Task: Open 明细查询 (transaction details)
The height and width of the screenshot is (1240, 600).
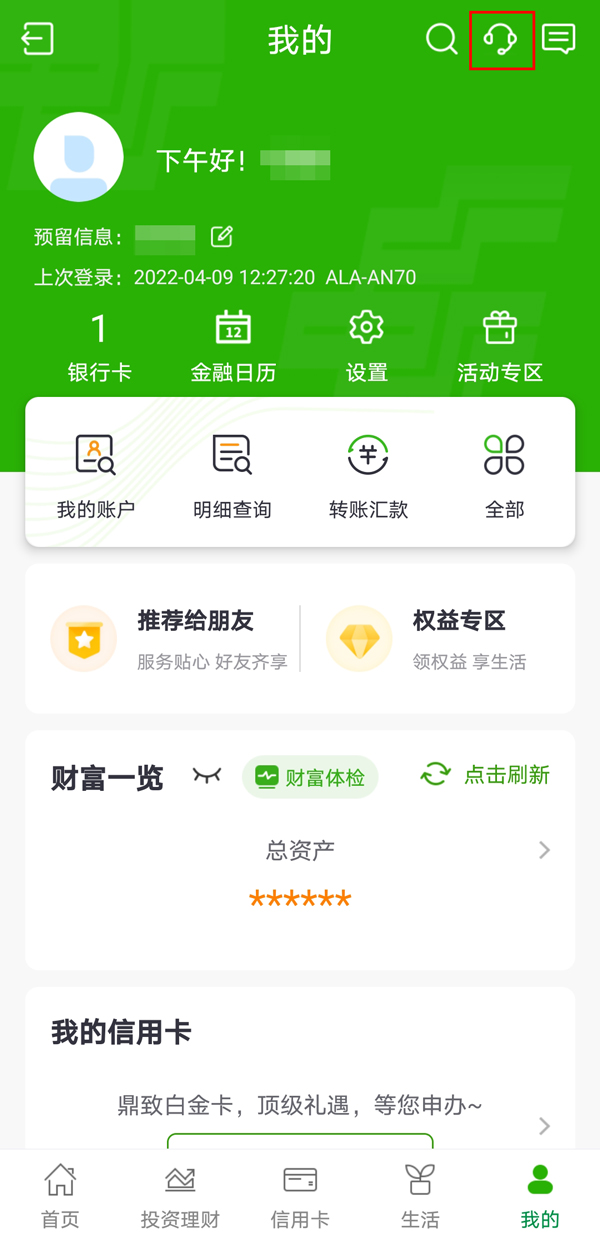Action: pyautogui.click(x=232, y=476)
